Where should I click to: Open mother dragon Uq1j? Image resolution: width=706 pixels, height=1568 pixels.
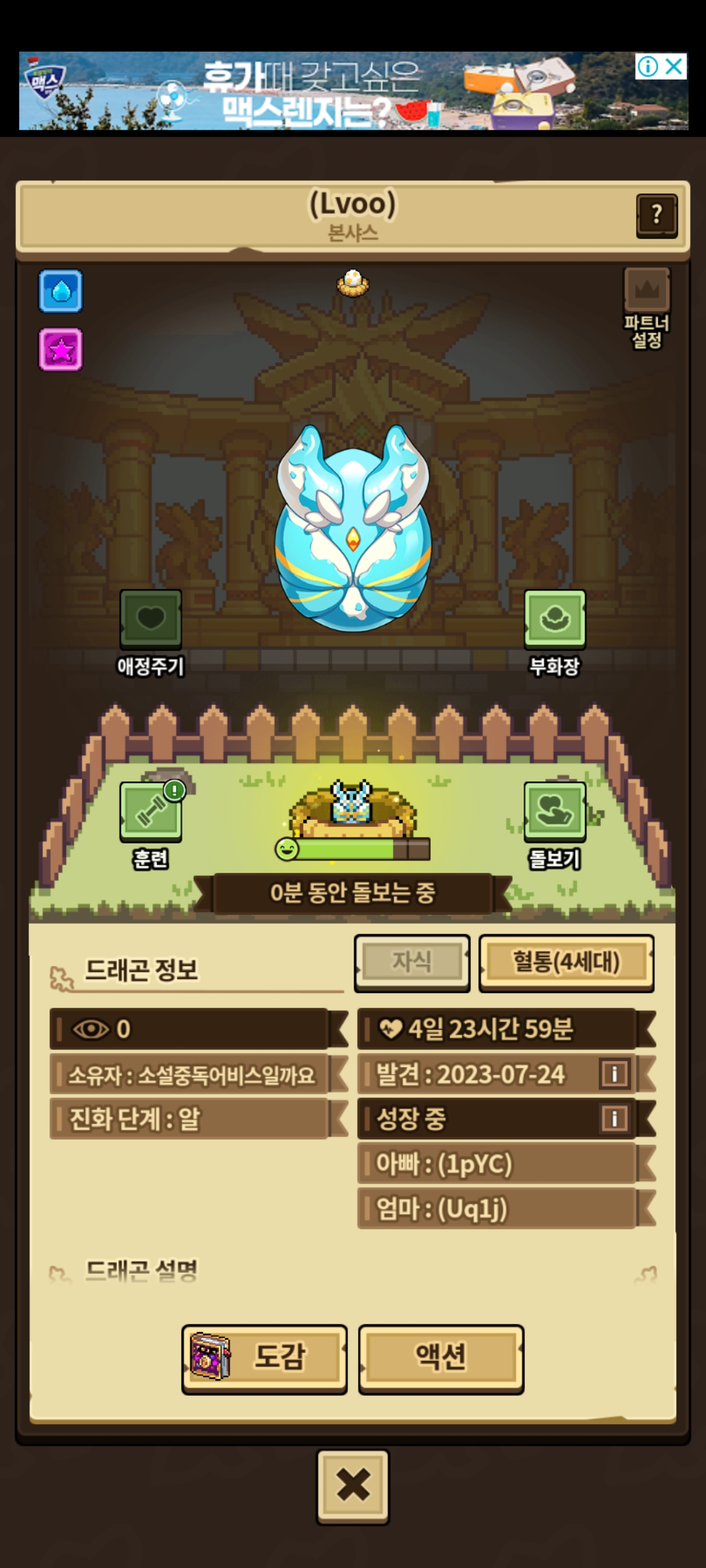497,1208
